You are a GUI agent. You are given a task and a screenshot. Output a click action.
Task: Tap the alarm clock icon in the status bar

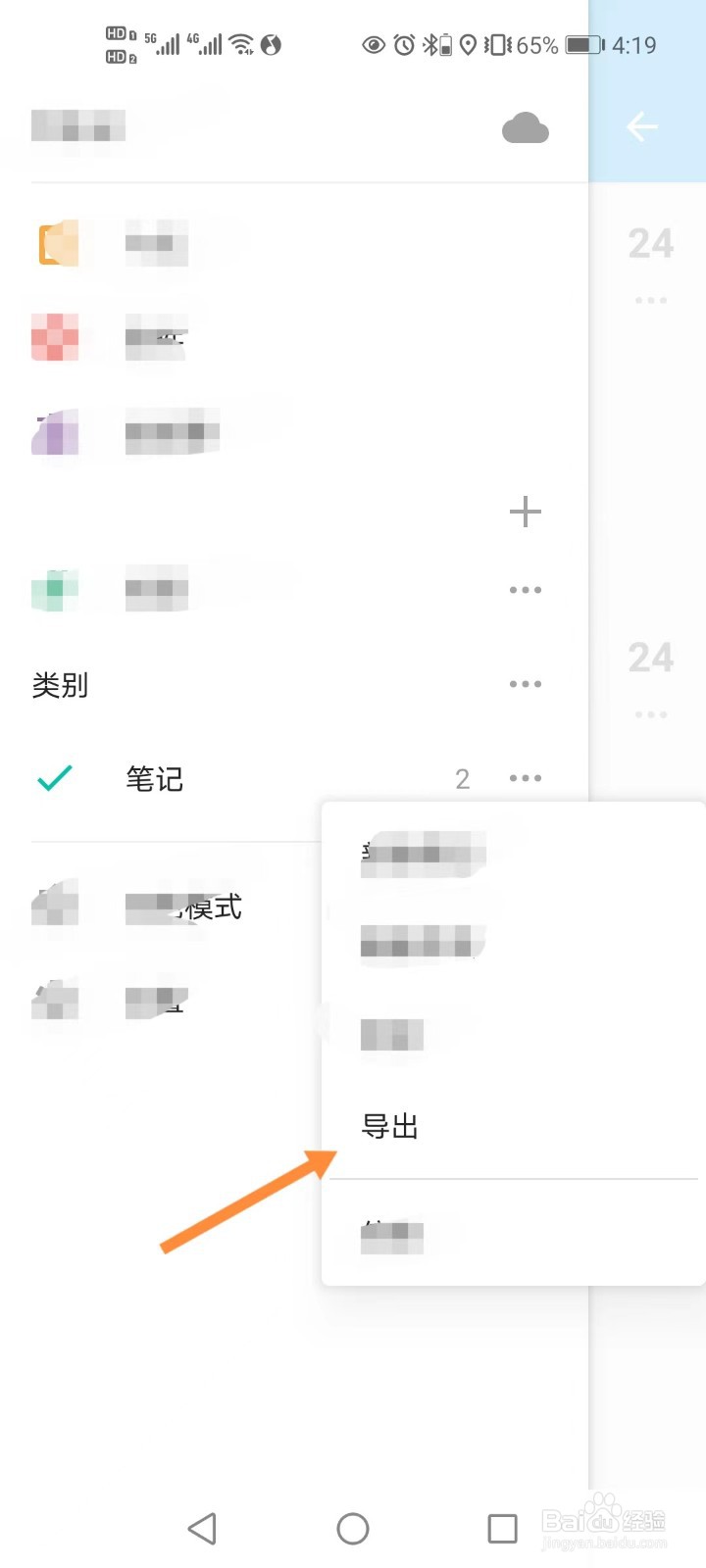click(403, 44)
